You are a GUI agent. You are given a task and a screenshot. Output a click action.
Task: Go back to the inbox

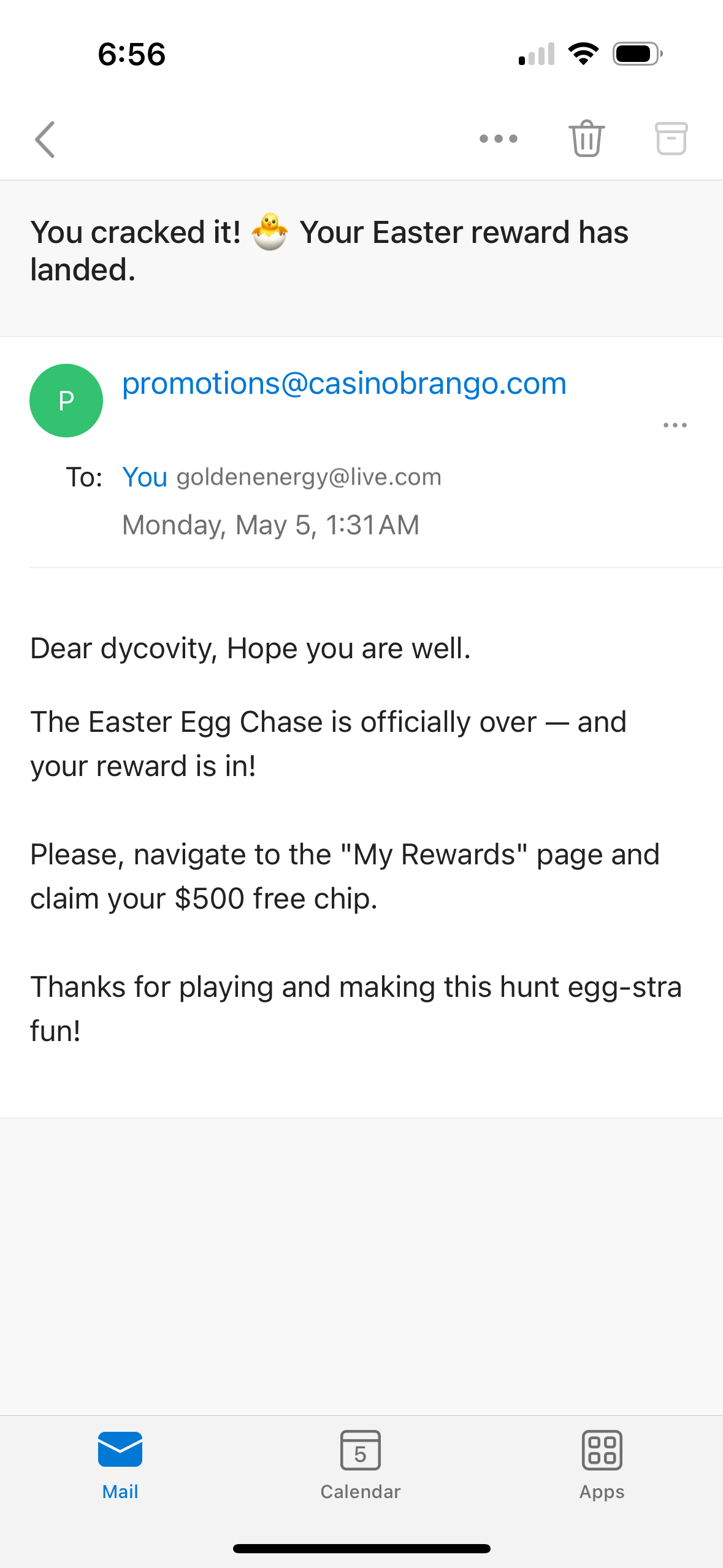pyautogui.click(x=45, y=139)
